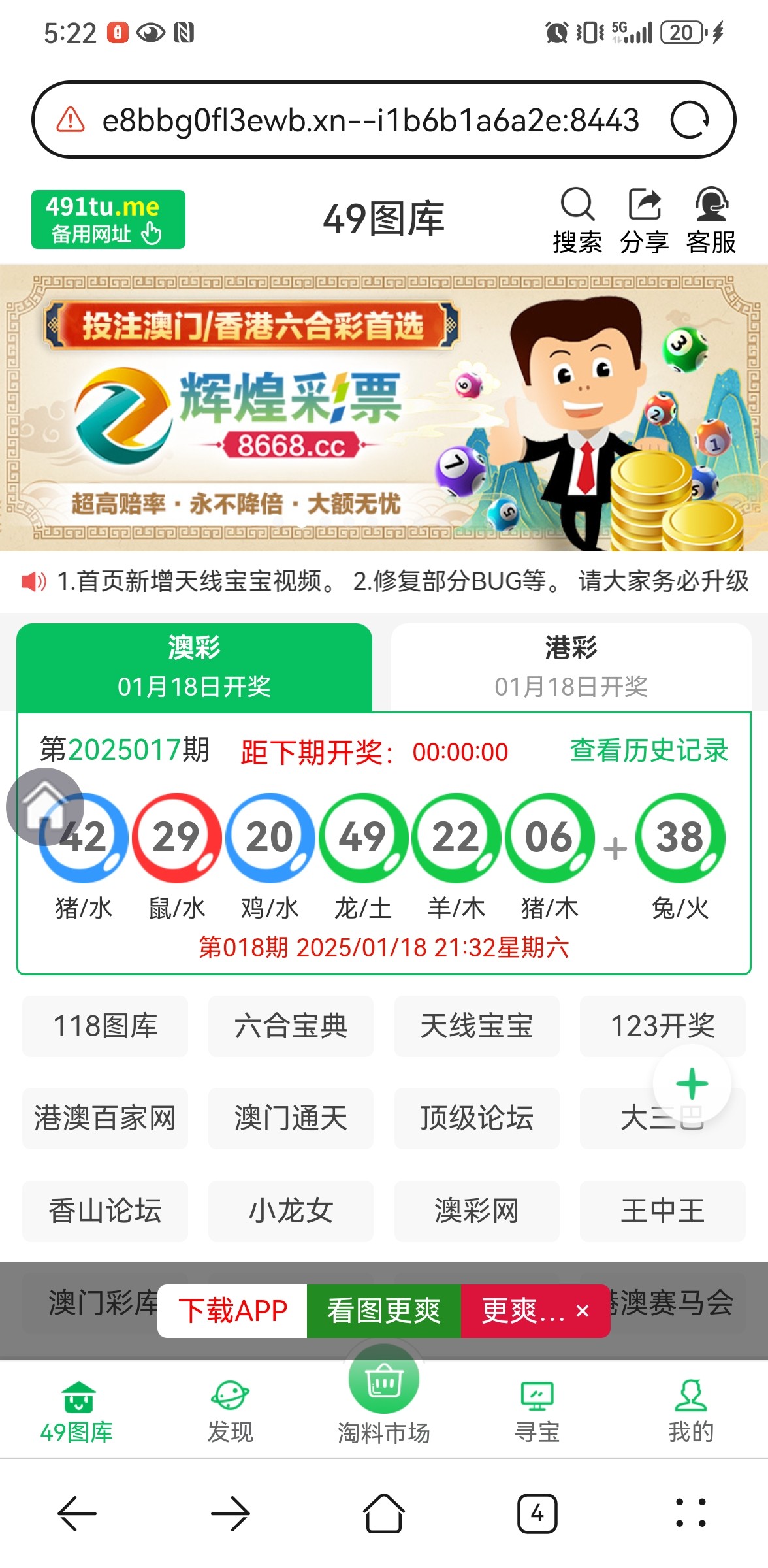Dismiss the download app banner

click(583, 1311)
